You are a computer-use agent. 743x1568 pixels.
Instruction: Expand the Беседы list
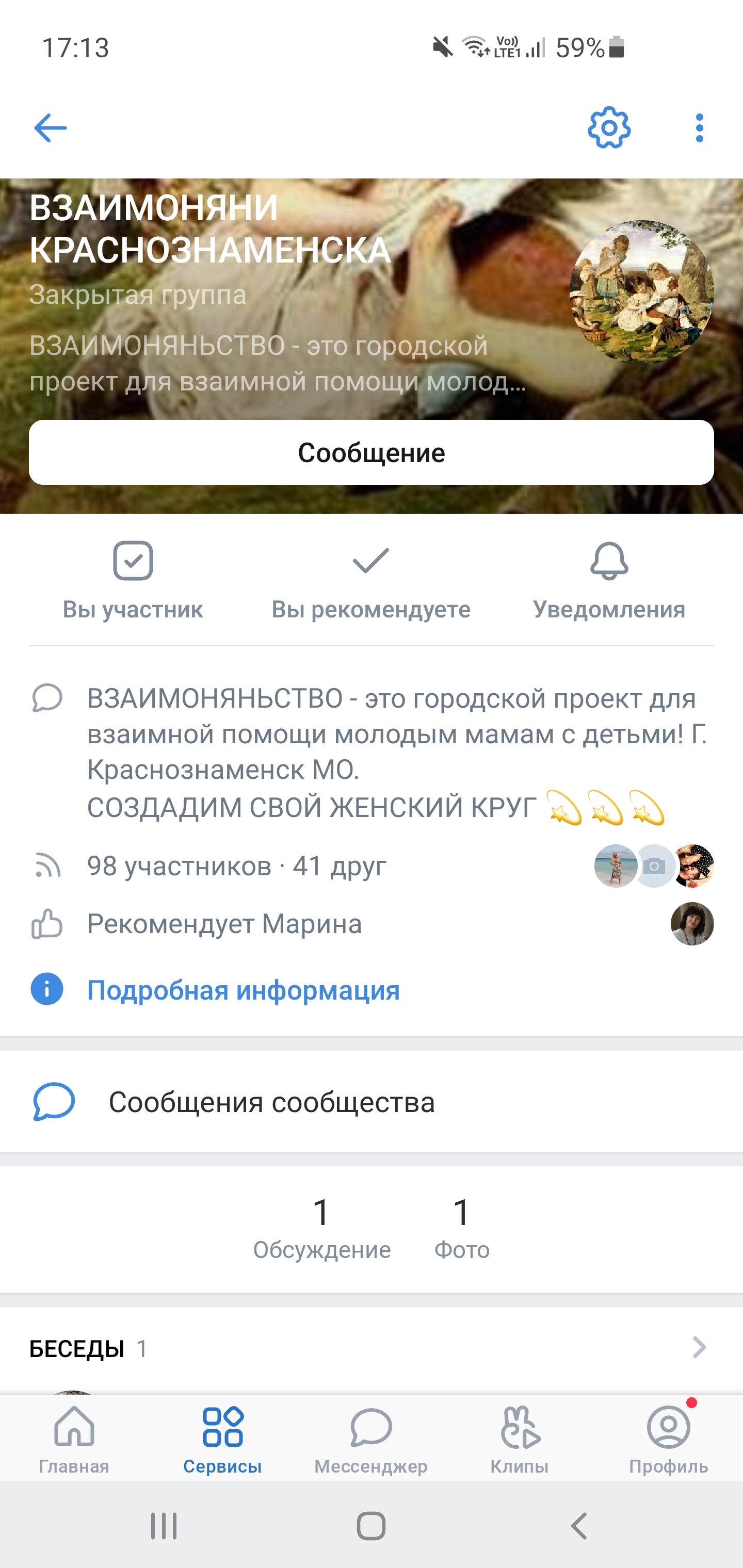[x=699, y=1348]
